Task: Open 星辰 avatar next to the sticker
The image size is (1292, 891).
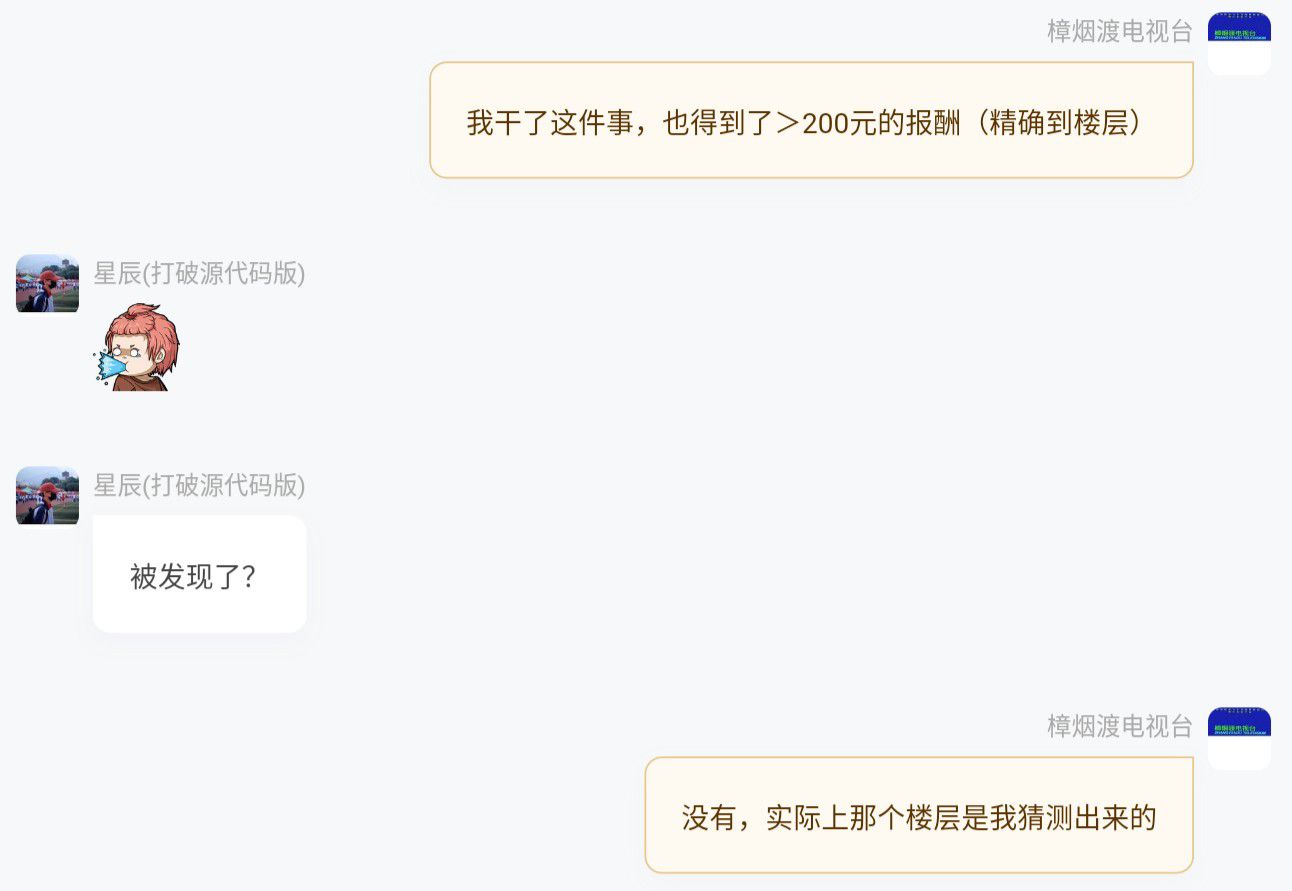Action: click(x=47, y=283)
